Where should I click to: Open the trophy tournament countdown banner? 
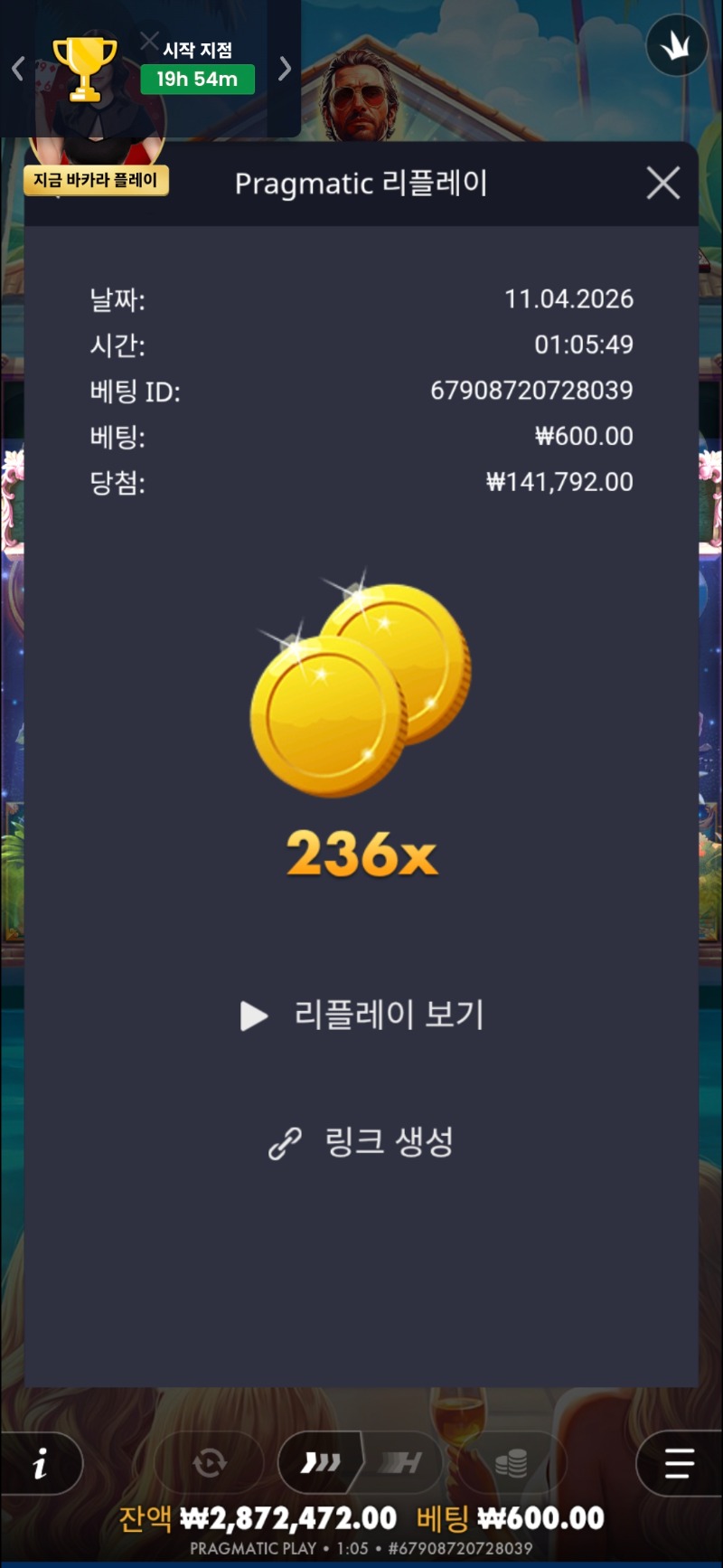click(x=154, y=69)
